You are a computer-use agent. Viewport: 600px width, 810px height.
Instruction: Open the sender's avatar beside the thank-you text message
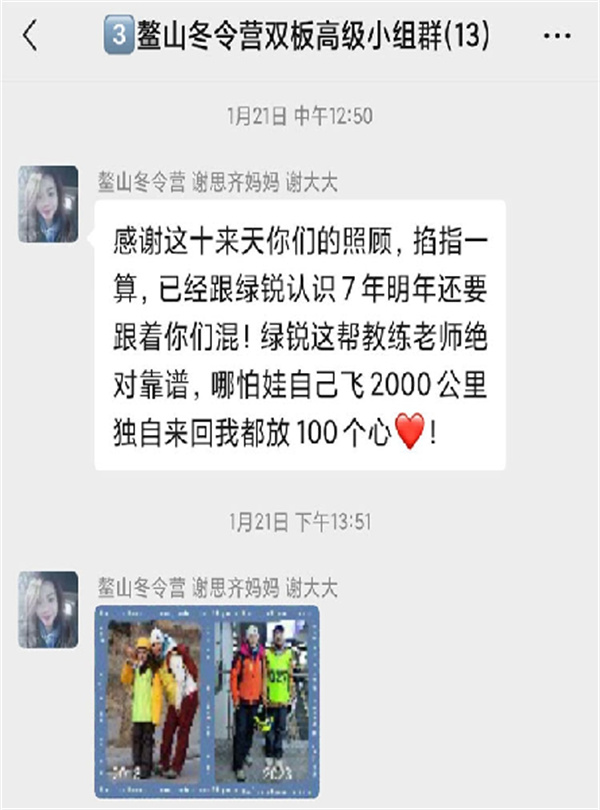(x=48, y=204)
